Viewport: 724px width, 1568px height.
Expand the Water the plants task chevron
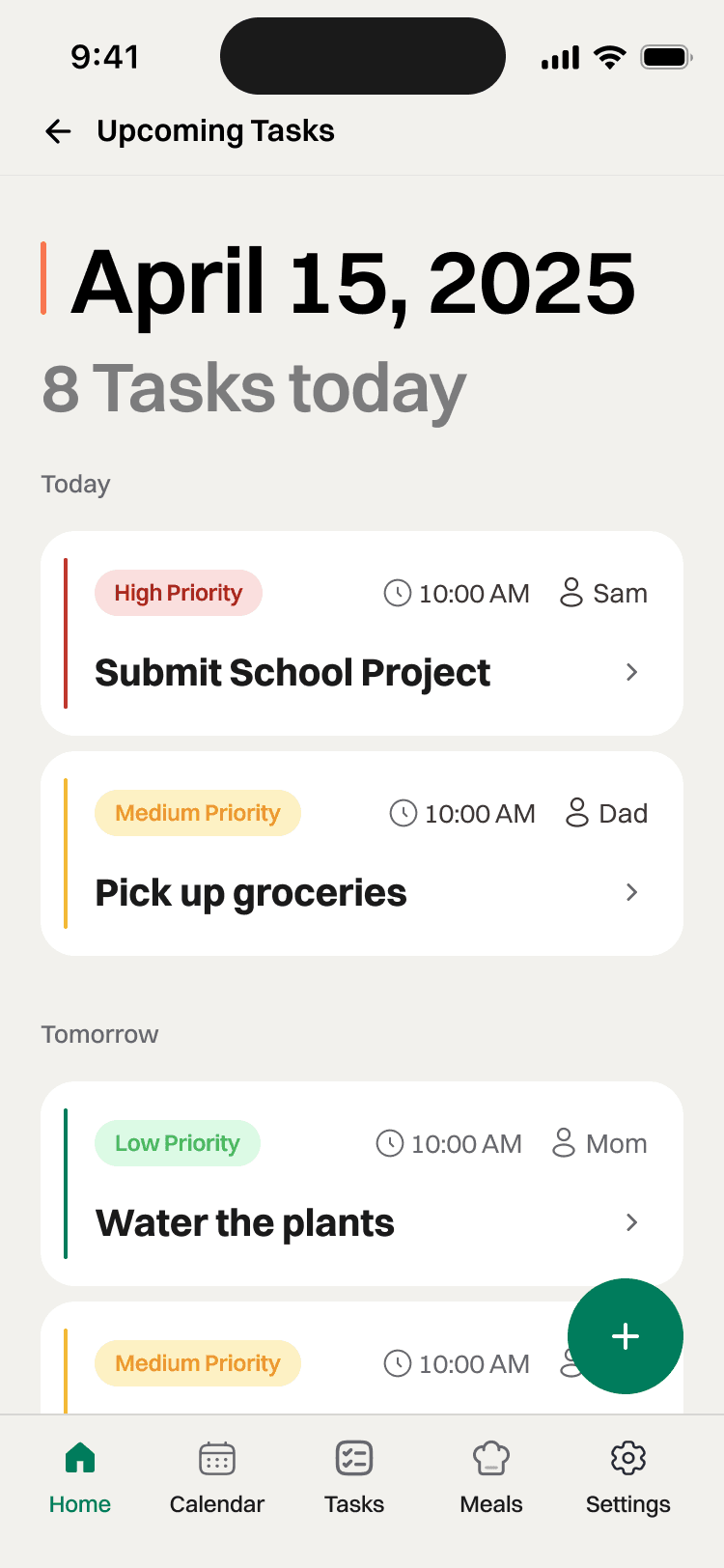631,1222
